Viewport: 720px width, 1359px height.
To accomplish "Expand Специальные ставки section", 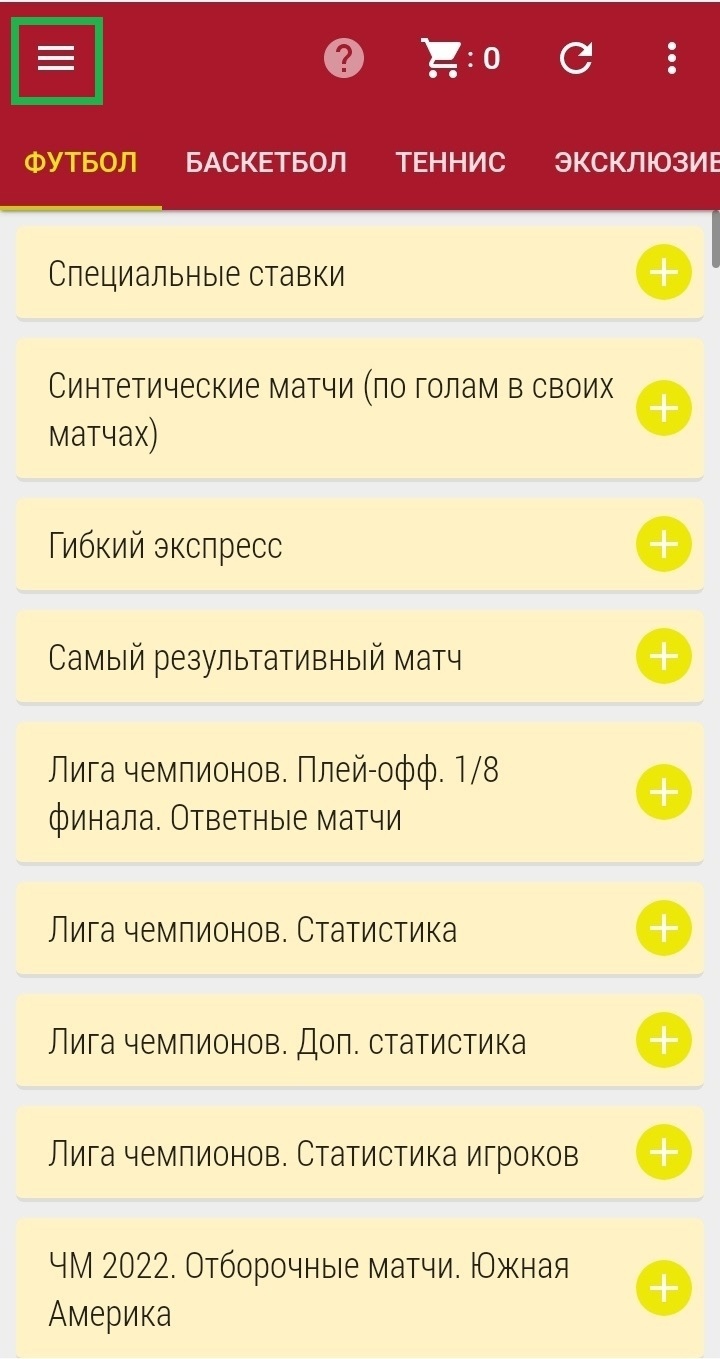I will pos(663,272).
